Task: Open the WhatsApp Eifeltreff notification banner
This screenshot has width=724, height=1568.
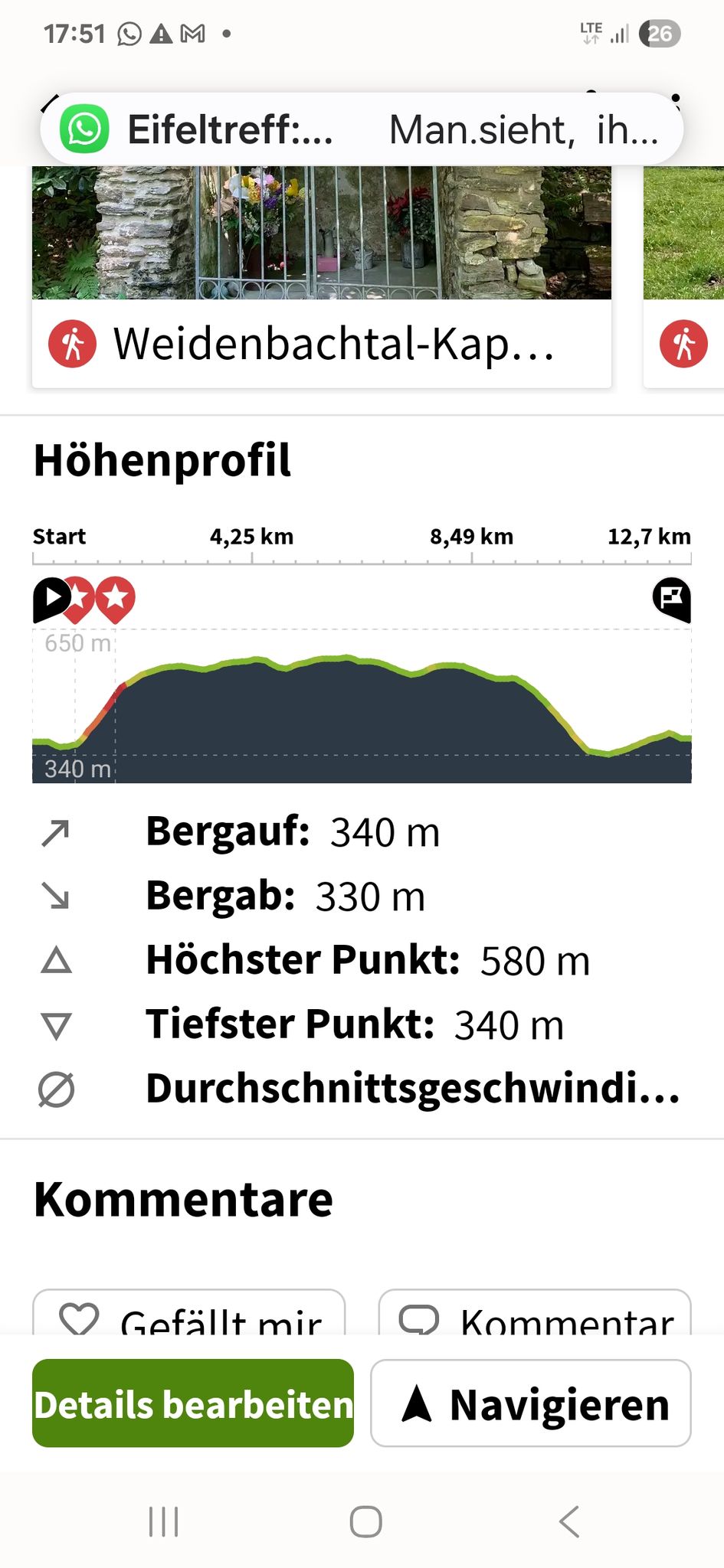Action: 362,129
